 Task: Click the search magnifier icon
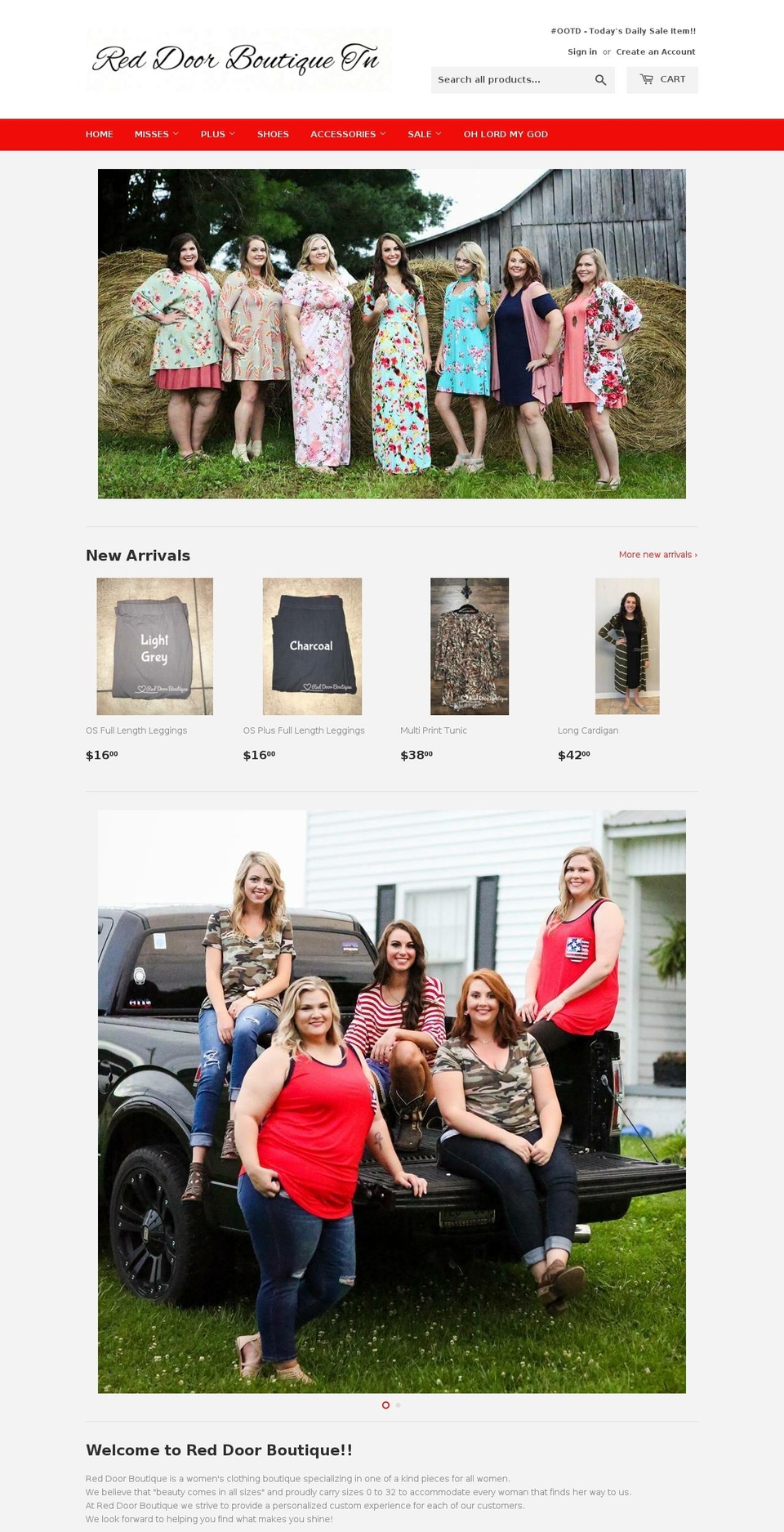point(600,79)
